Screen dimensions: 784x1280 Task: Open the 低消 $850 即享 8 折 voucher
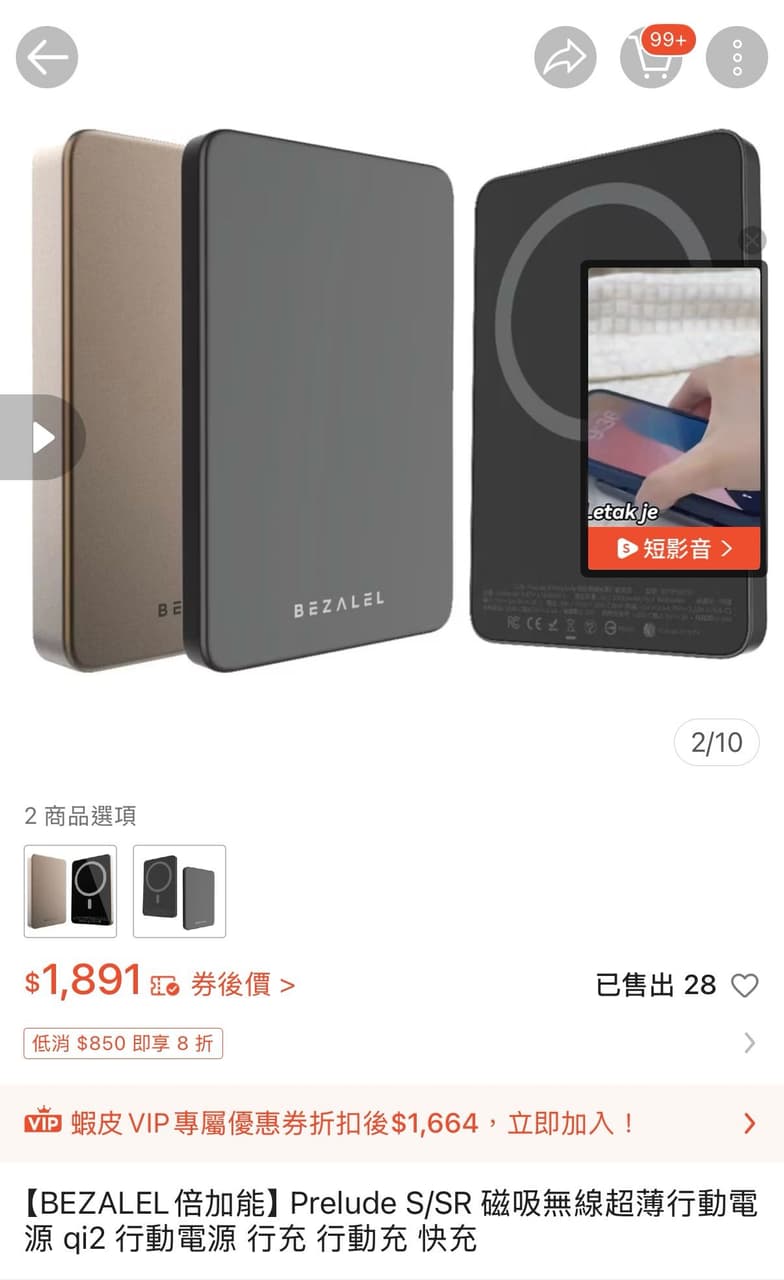tap(123, 1044)
